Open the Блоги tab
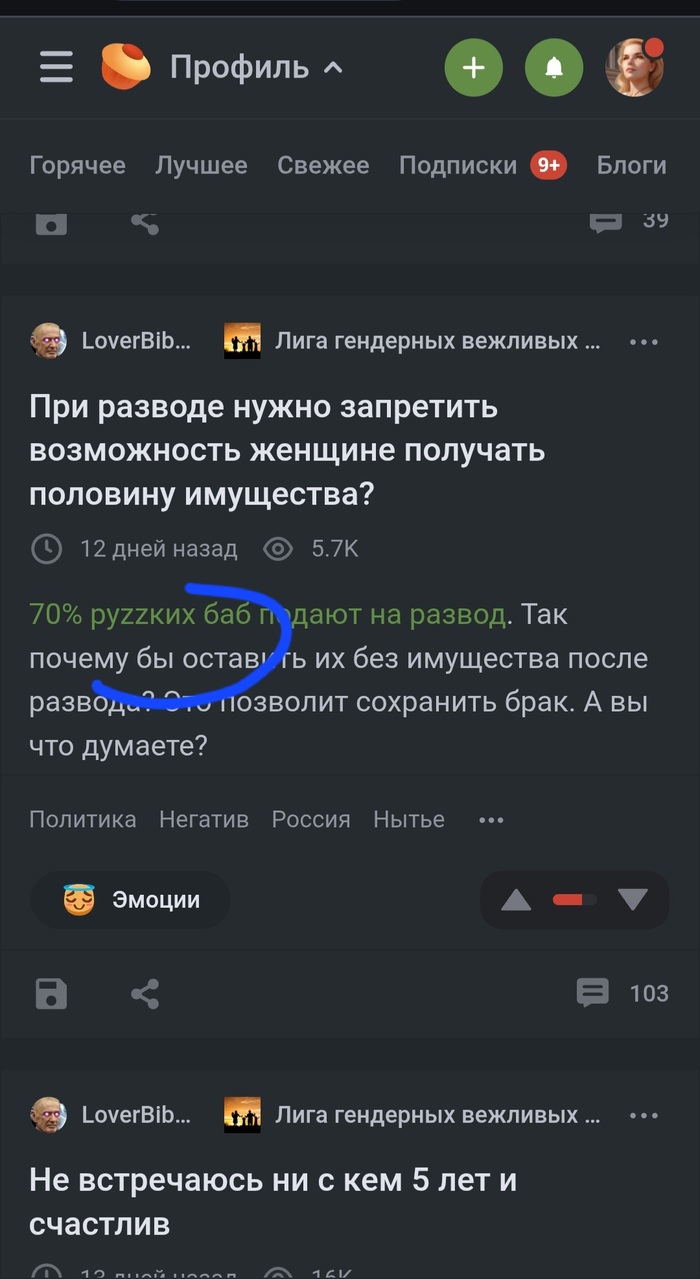Screen dimensions: 700x1279 [x=631, y=166]
